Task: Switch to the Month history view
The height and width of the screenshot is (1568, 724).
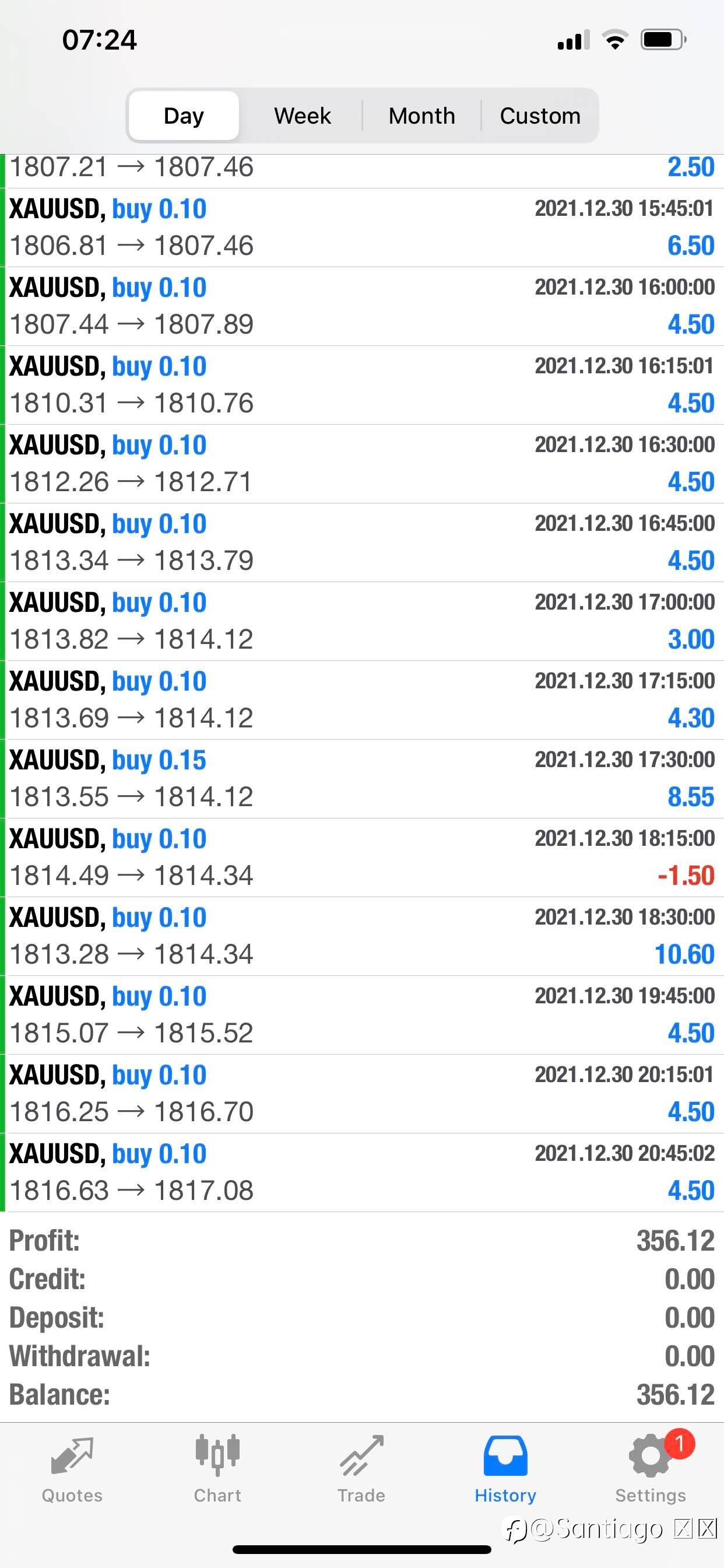Action: (x=421, y=116)
